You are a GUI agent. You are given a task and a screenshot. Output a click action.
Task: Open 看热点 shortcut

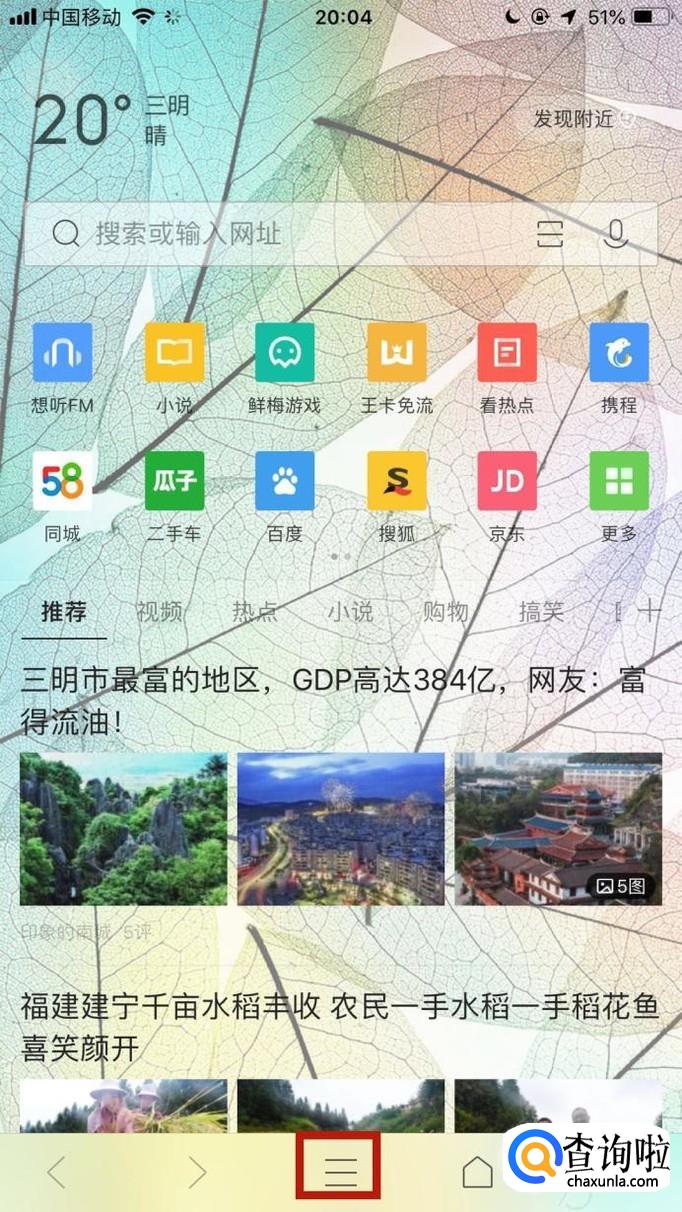point(507,353)
